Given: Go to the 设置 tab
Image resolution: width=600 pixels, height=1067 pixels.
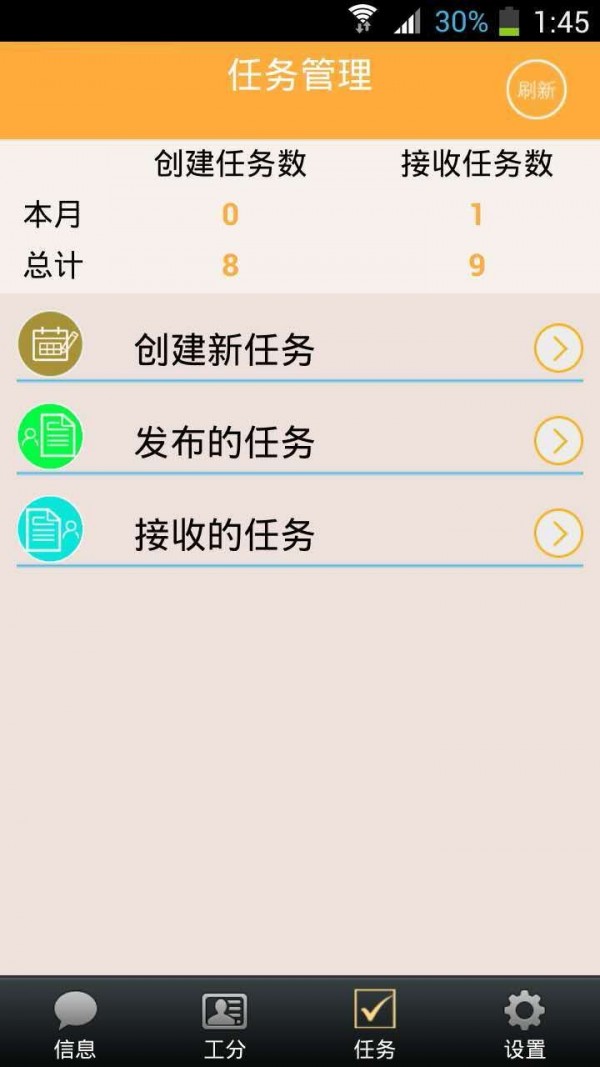Looking at the screenshot, I should click(524, 1024).
